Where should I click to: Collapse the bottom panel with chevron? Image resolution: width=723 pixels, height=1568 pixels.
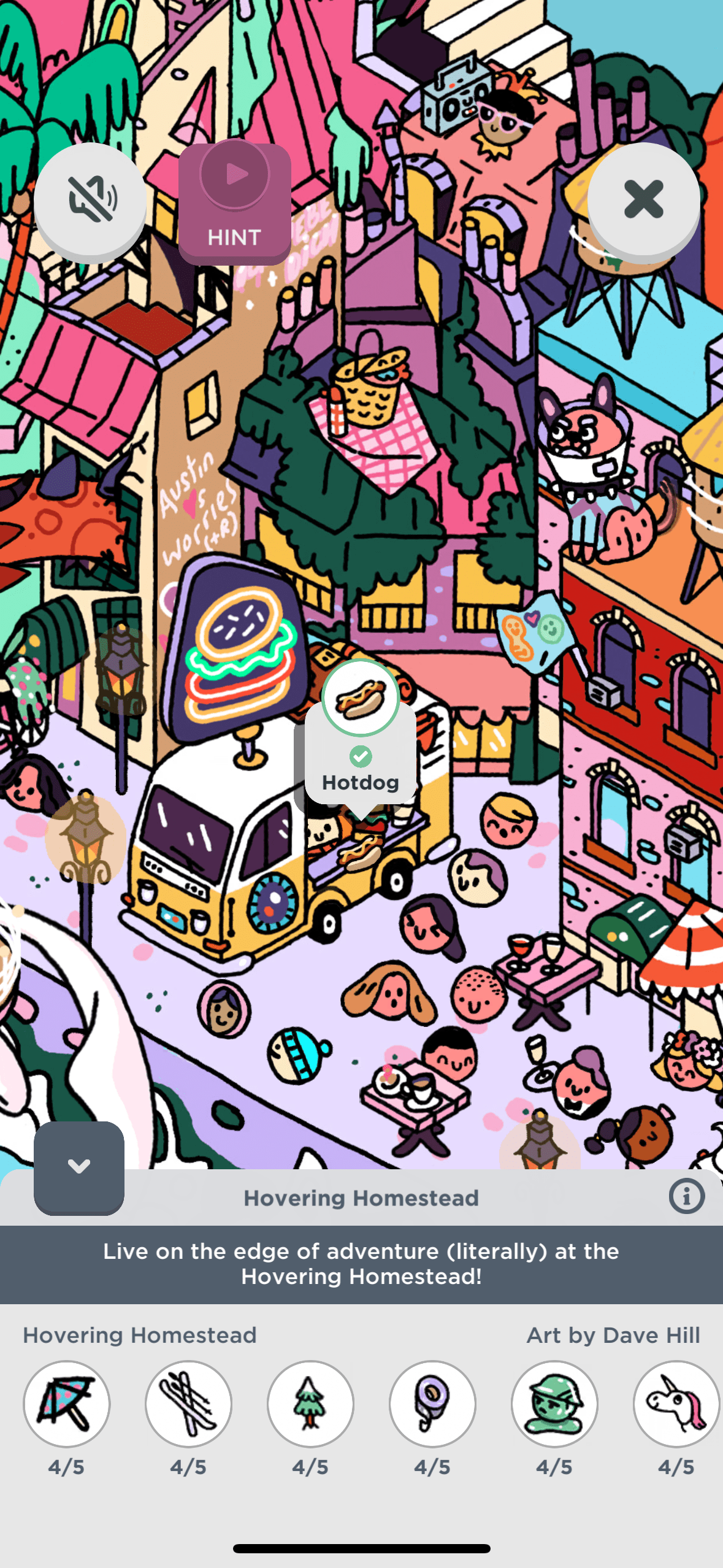tap(79, 1166)
